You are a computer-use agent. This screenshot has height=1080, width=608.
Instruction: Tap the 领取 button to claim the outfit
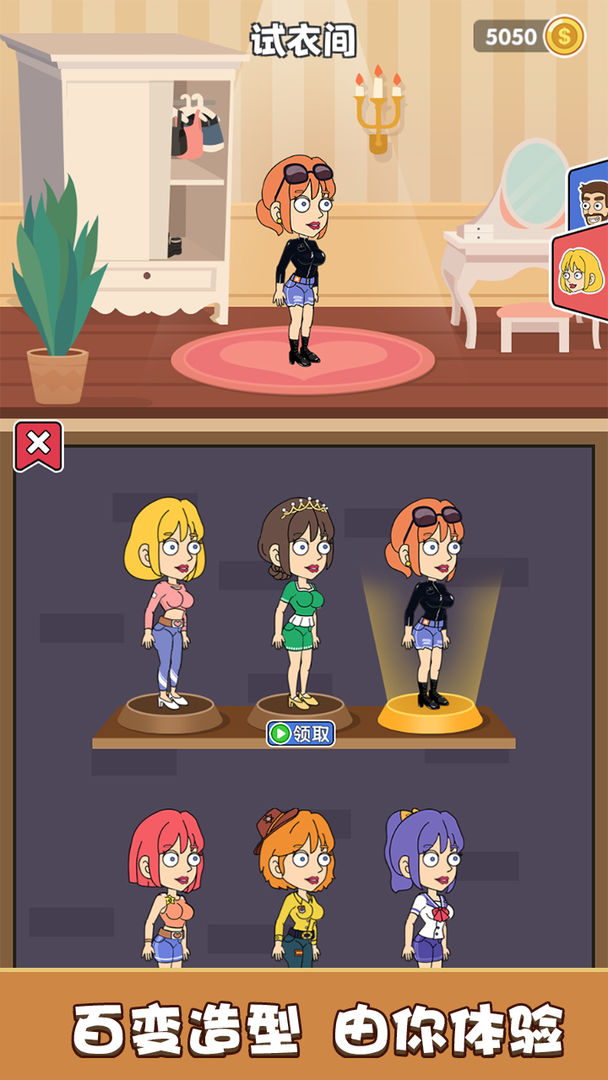pos(301,734)
